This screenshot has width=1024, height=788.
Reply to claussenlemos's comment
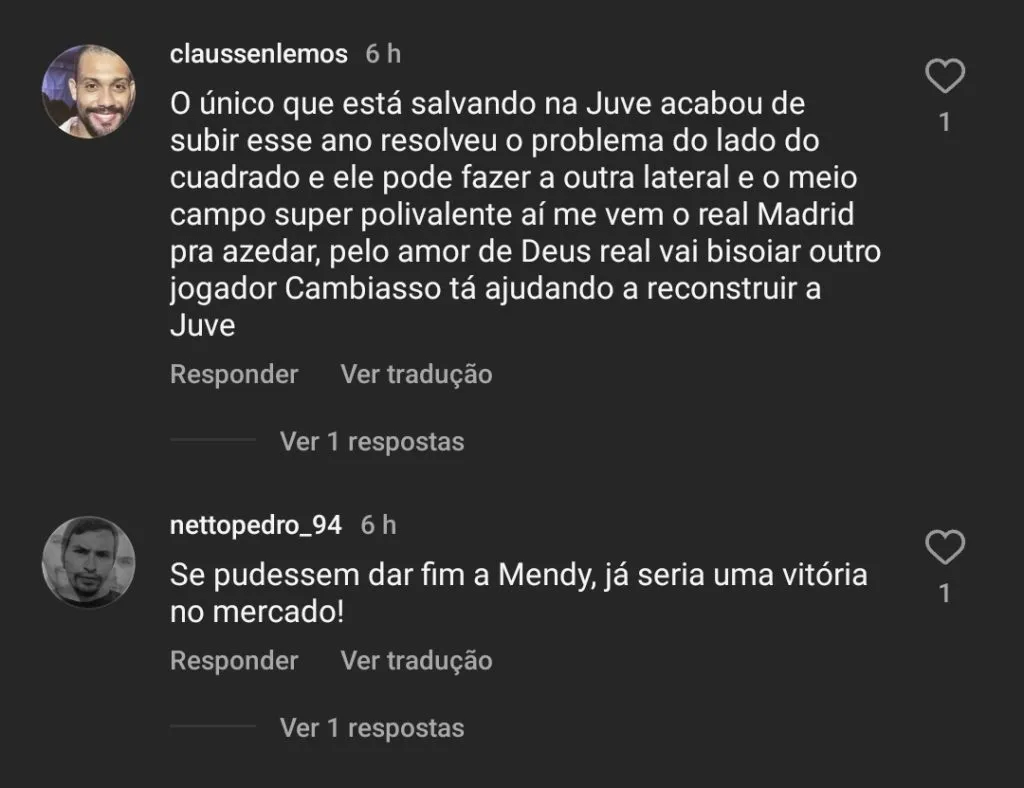point(234,375)
